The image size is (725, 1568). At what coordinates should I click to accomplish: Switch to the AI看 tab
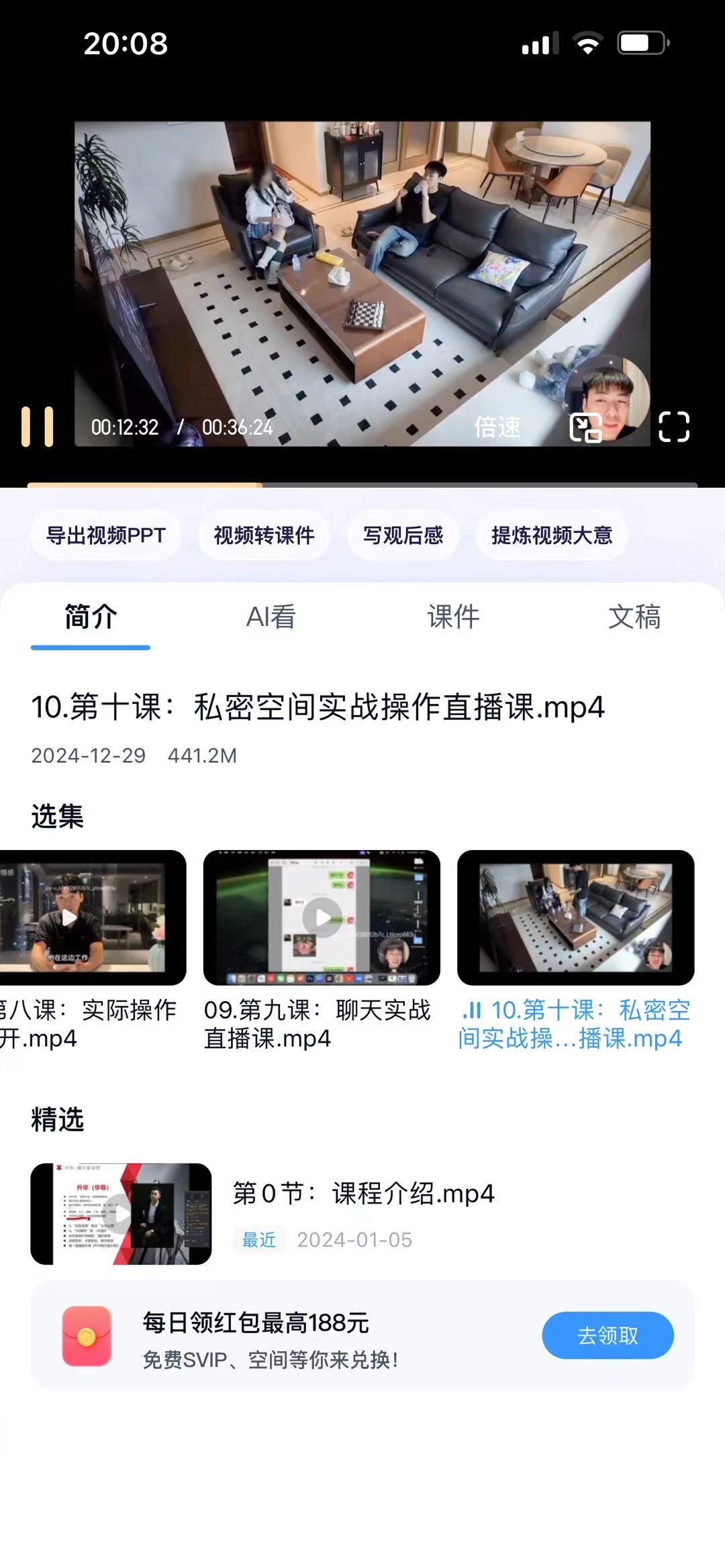(x=271, y=617)
